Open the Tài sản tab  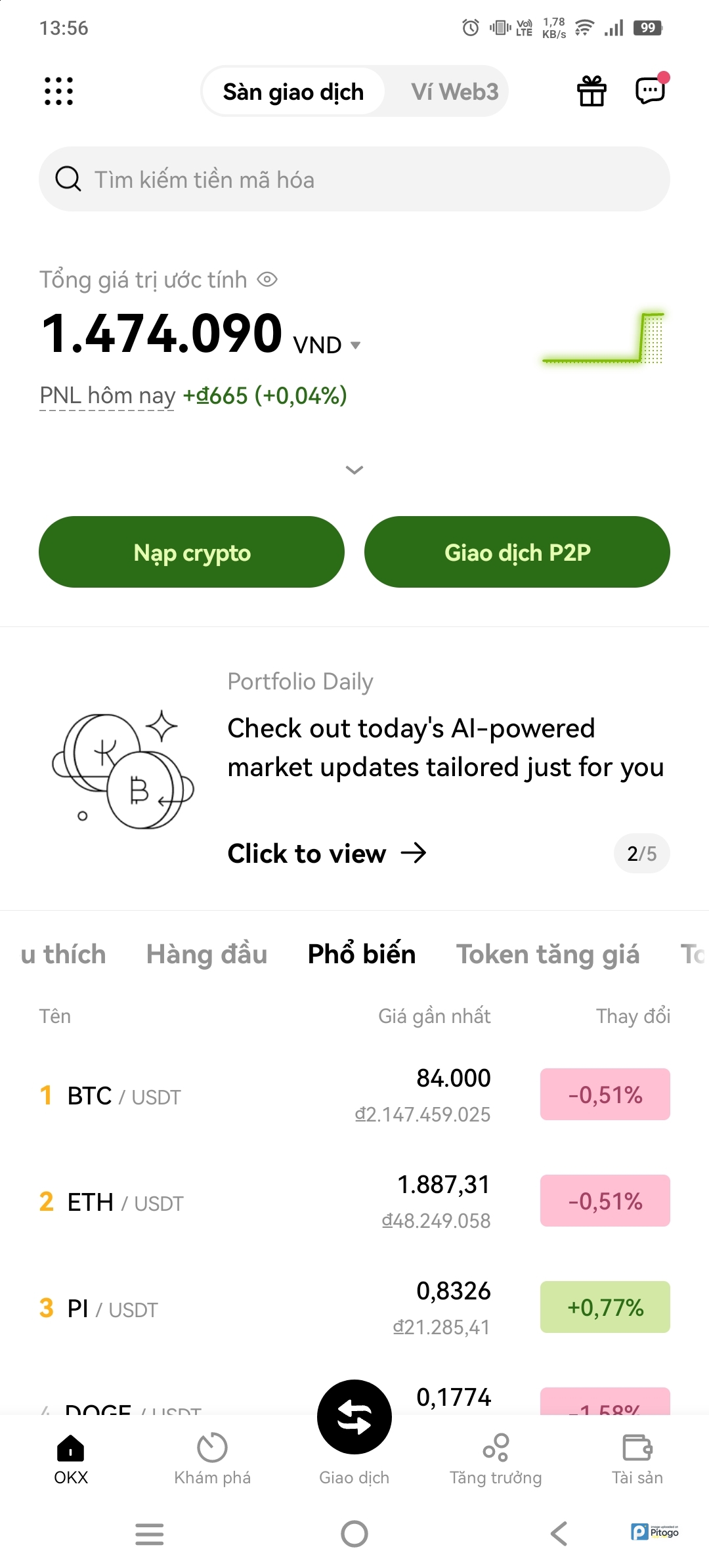pos(637,1458)
